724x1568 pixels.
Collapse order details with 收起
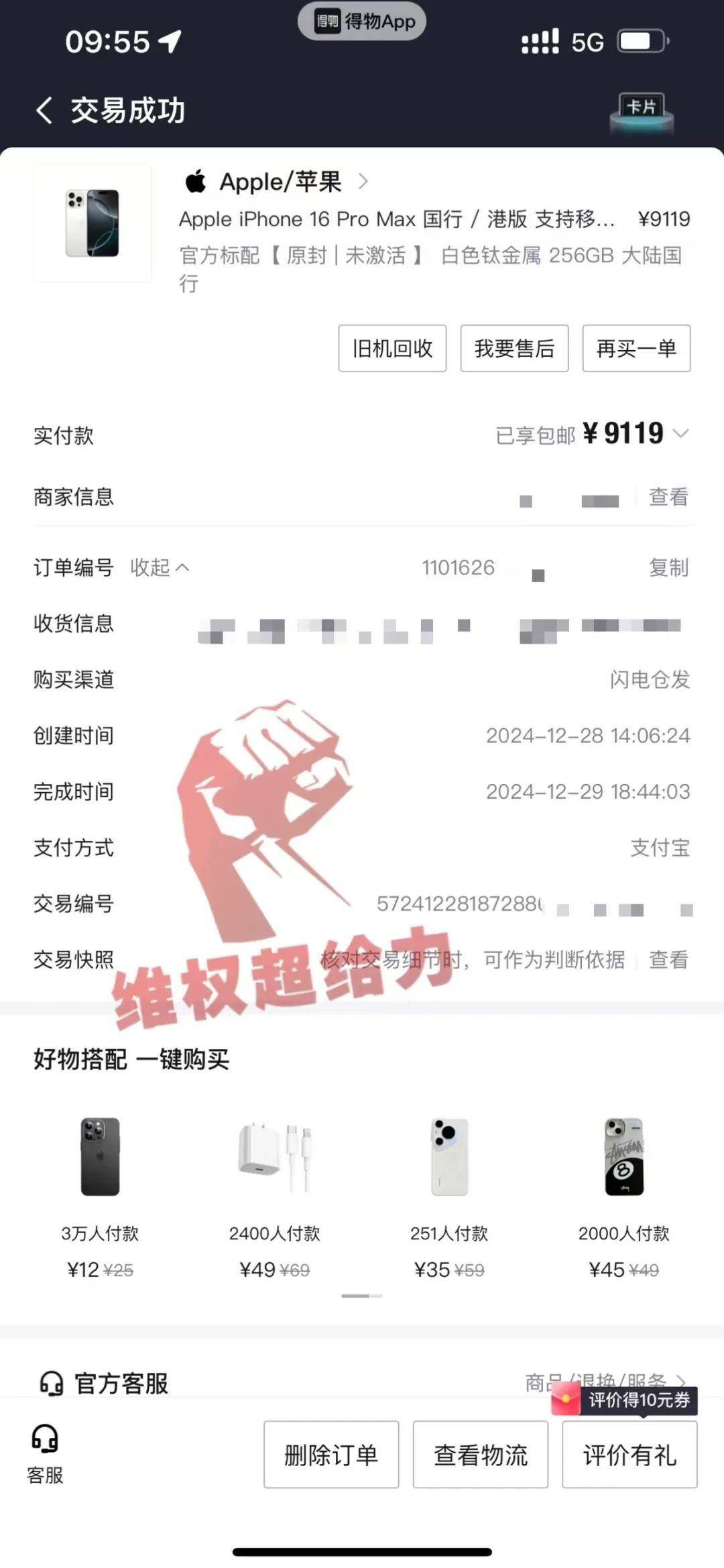click(160, 567)
